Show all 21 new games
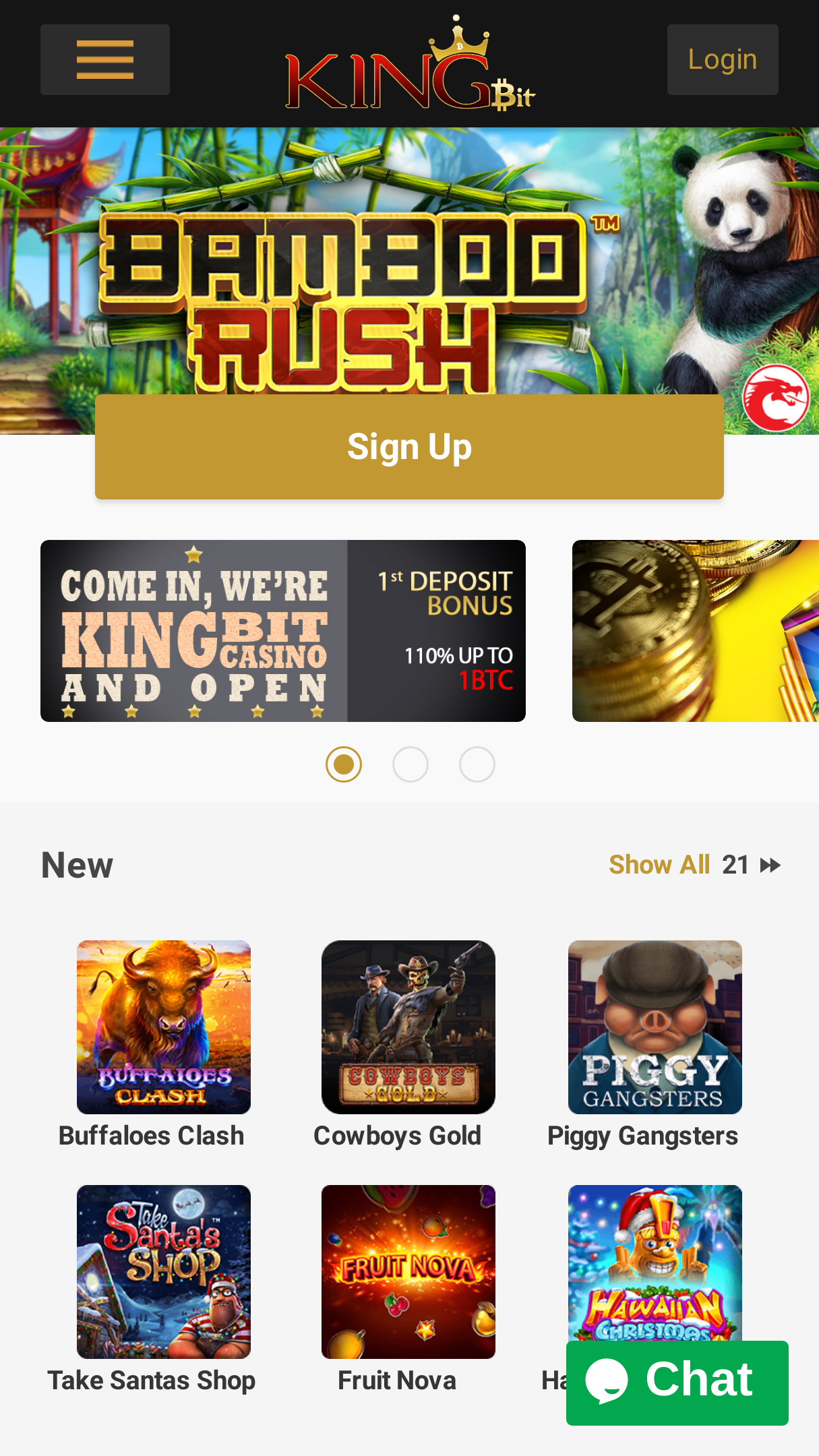Viewport: 819px width, 1456px height. click(695, 865)
